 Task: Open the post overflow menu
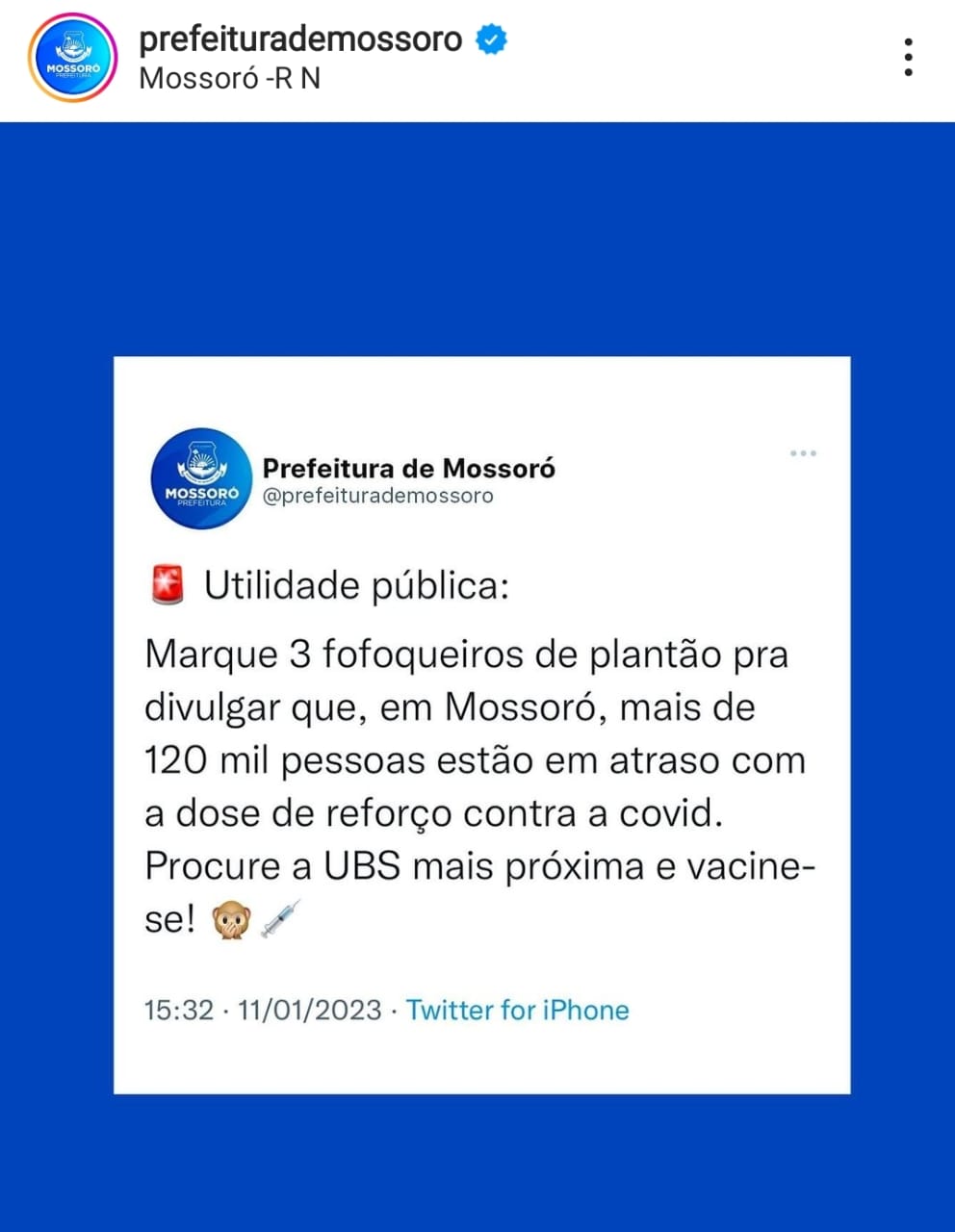point(908,58)
